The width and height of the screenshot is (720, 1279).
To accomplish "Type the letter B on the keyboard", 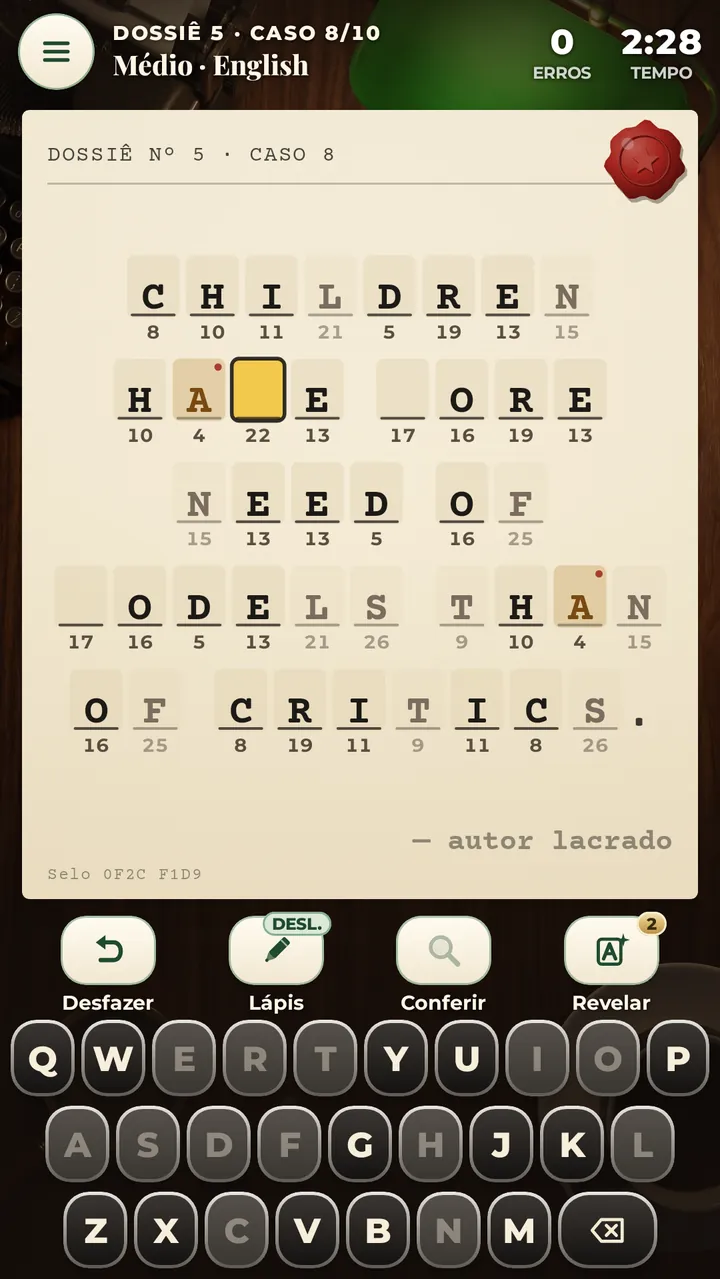I will 378,1231.
